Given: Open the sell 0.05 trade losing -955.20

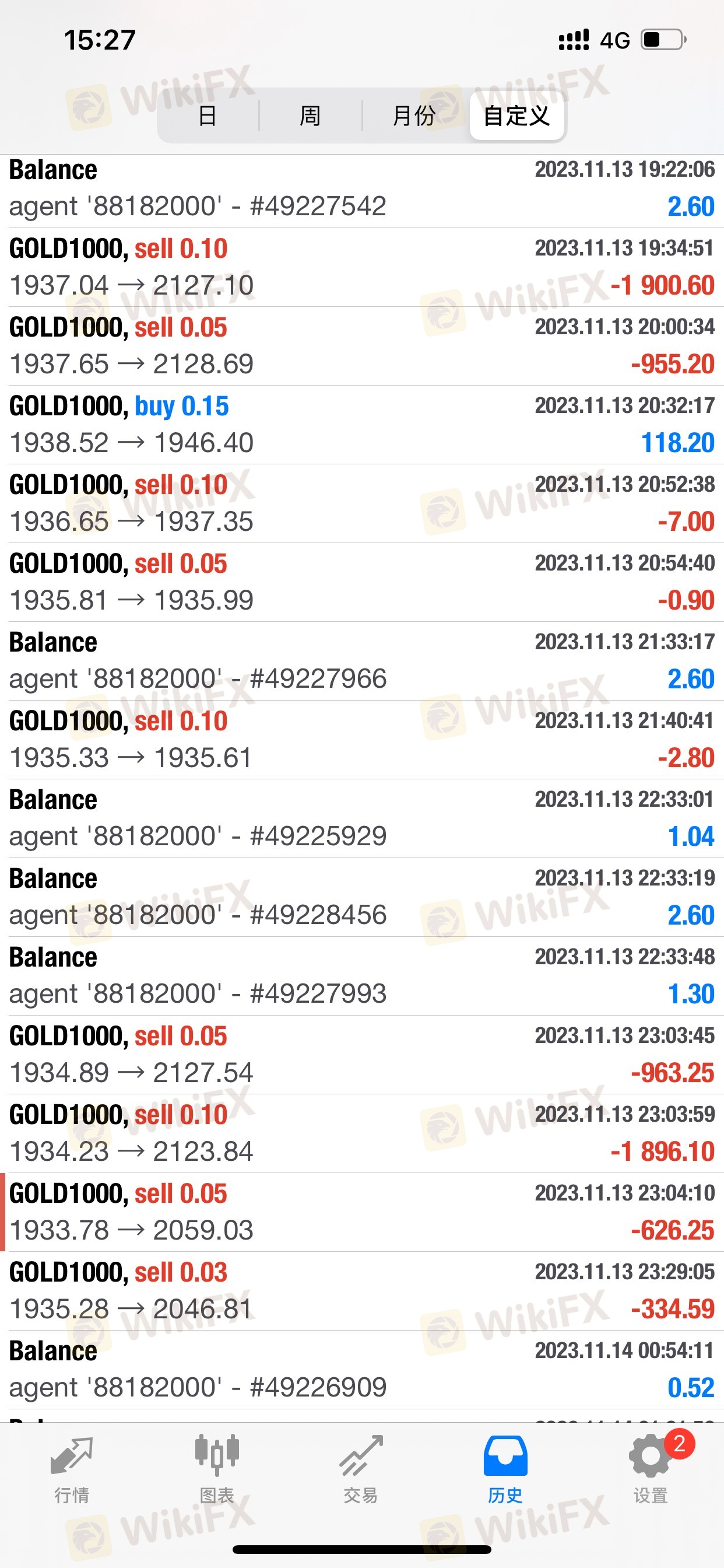Looking at the screenshot, I should pyautogui.click(x=362, y=346).
